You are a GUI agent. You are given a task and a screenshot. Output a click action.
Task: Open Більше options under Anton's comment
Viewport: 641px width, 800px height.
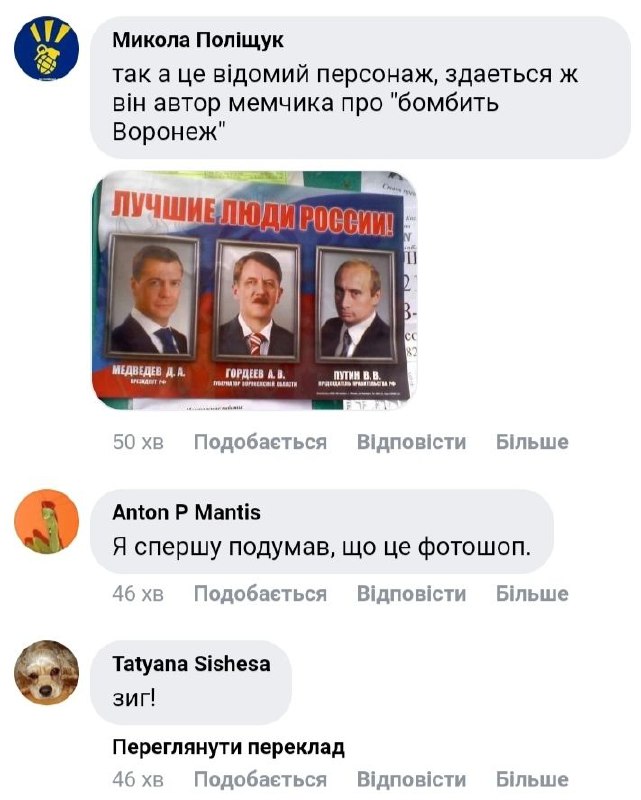(532, 594)
